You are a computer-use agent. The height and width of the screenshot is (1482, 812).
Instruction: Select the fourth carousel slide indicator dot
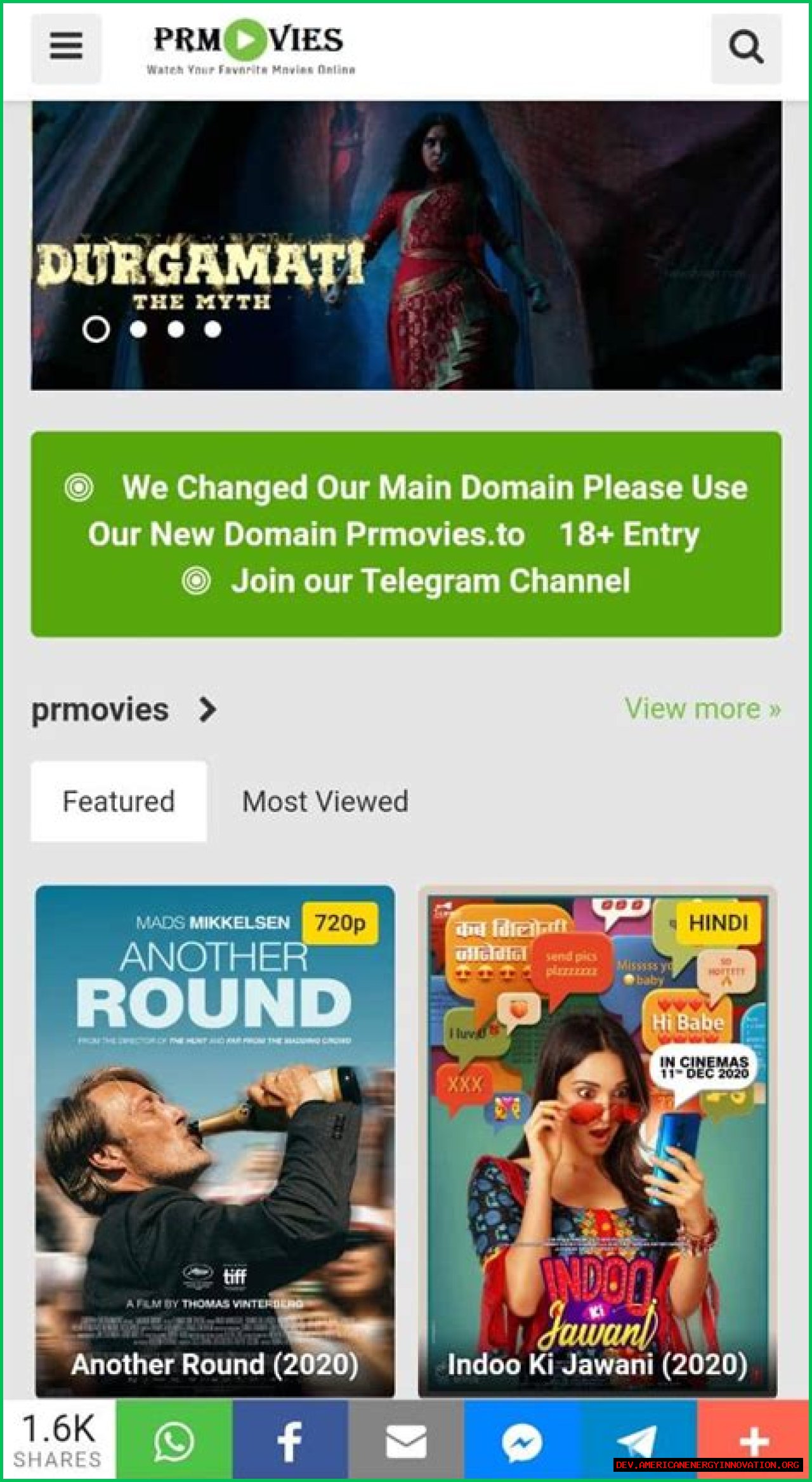point(211,330)
